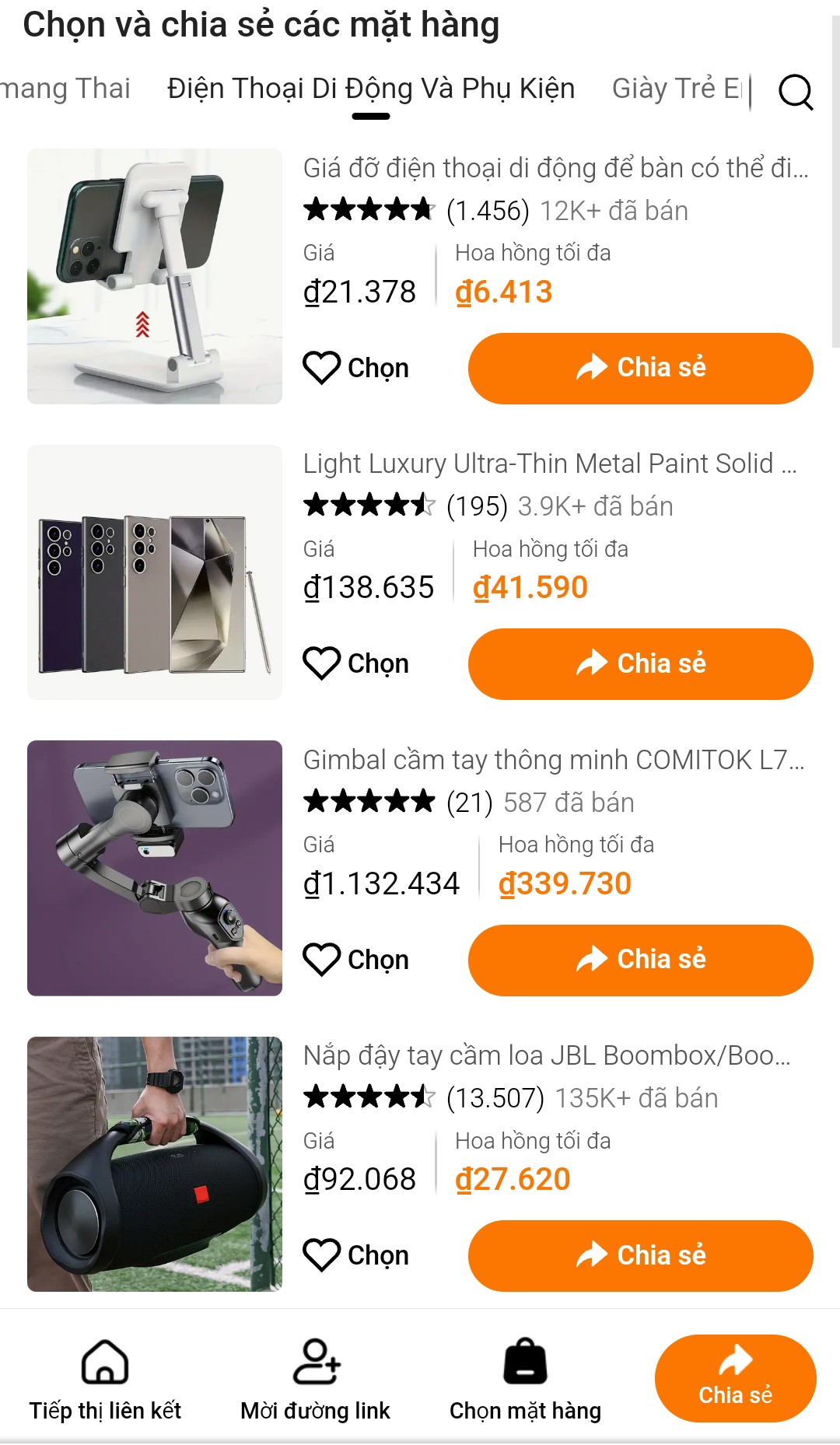Share the Light Luxury Ultra-Thin phone case
This screenshot has height=1445, width=840.
tap(640, 664)
